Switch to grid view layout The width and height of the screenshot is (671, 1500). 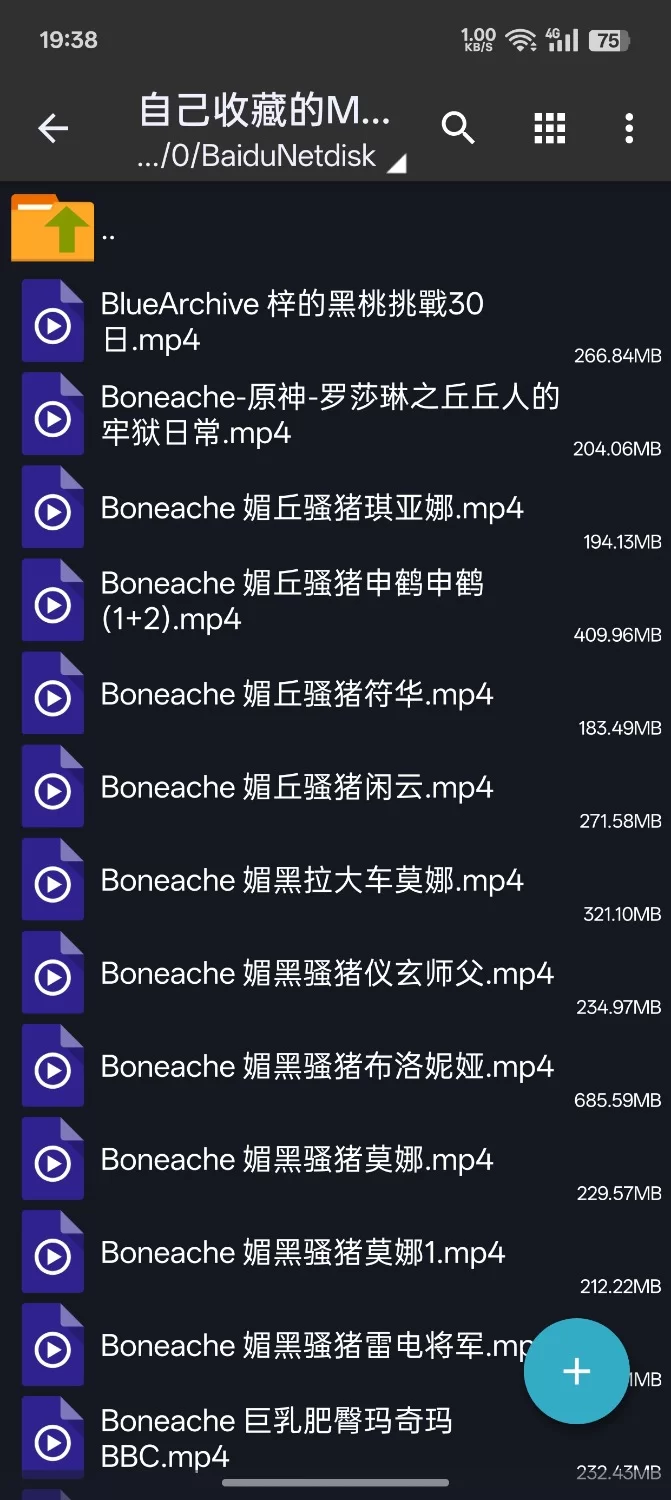click(x=549, y=128)
